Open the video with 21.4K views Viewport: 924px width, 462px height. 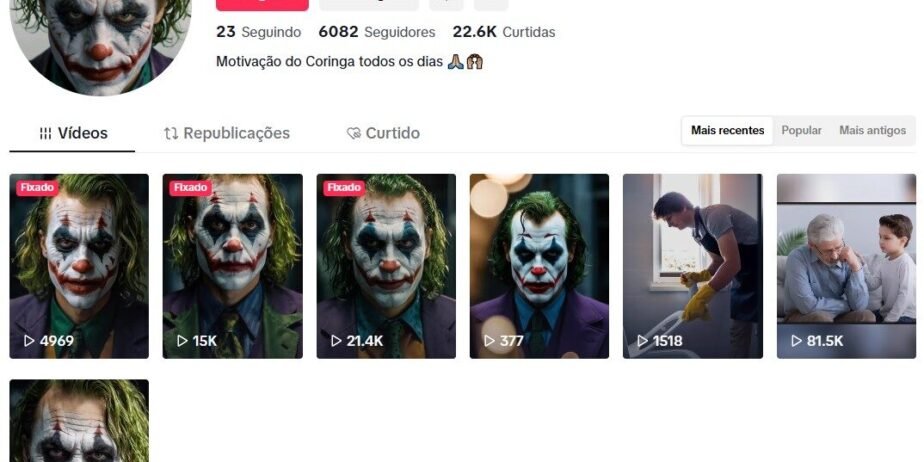click(x=386, y=266)
